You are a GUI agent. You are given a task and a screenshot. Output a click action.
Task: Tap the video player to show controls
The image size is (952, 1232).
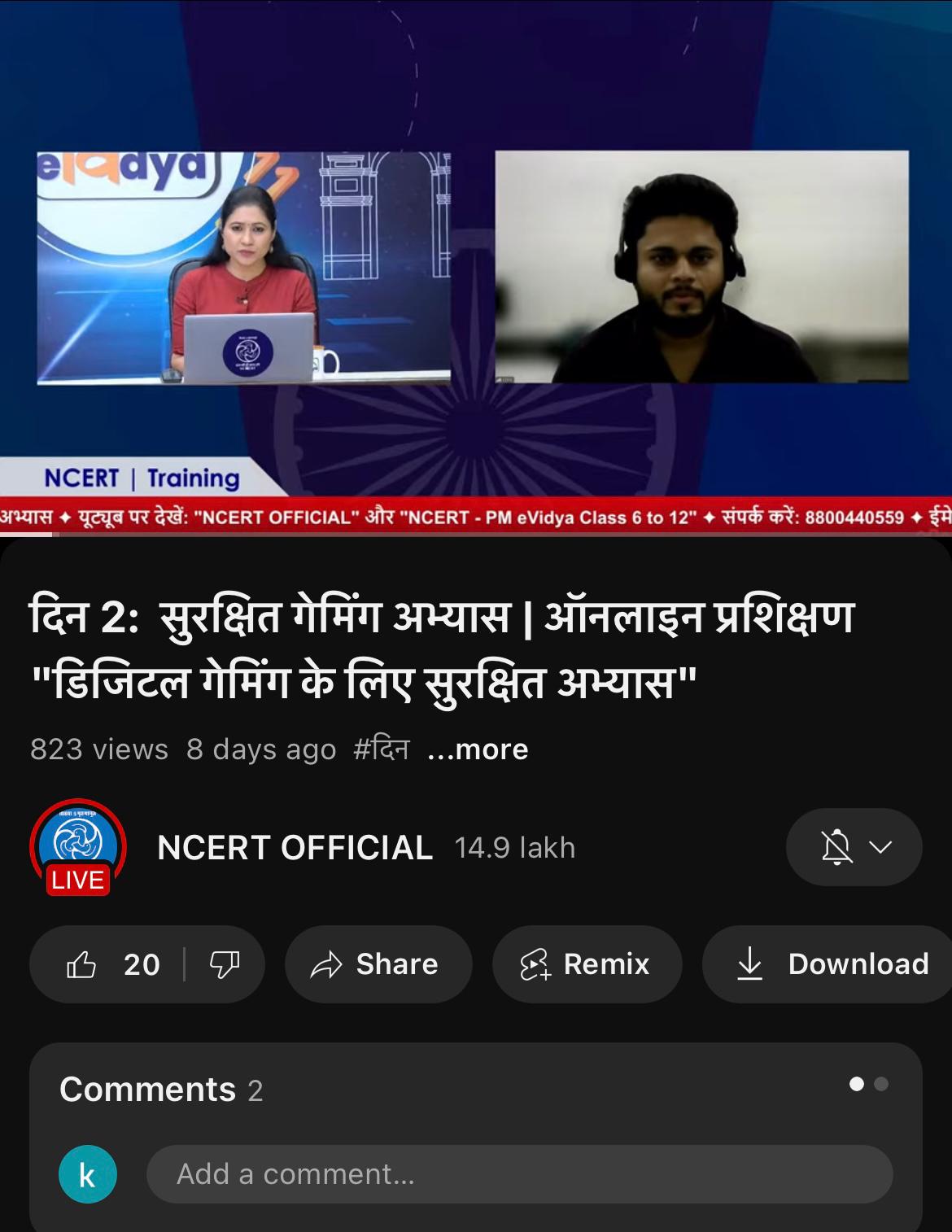(x=476, y=269)
